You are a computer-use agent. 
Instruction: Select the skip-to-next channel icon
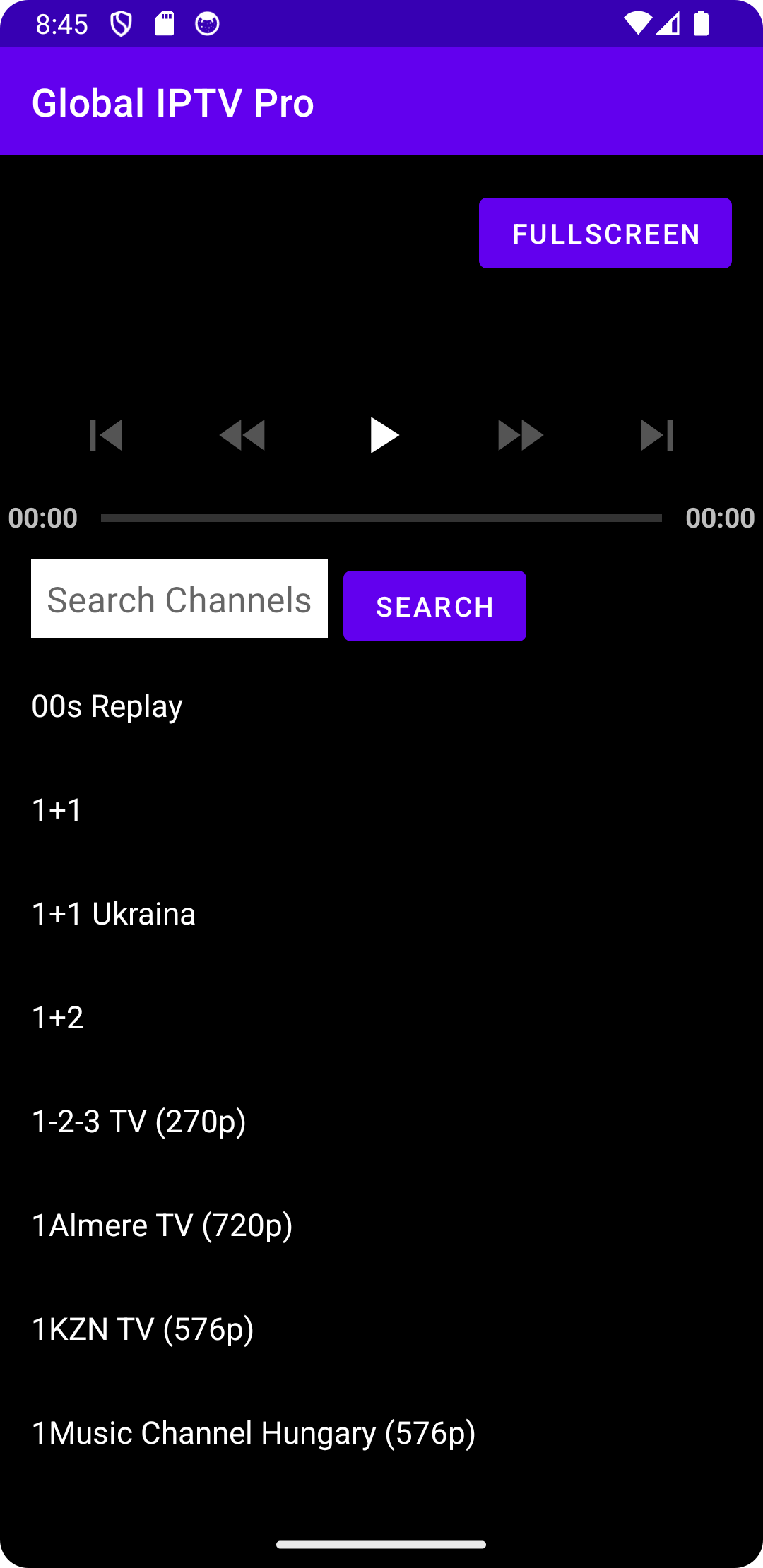656,435
